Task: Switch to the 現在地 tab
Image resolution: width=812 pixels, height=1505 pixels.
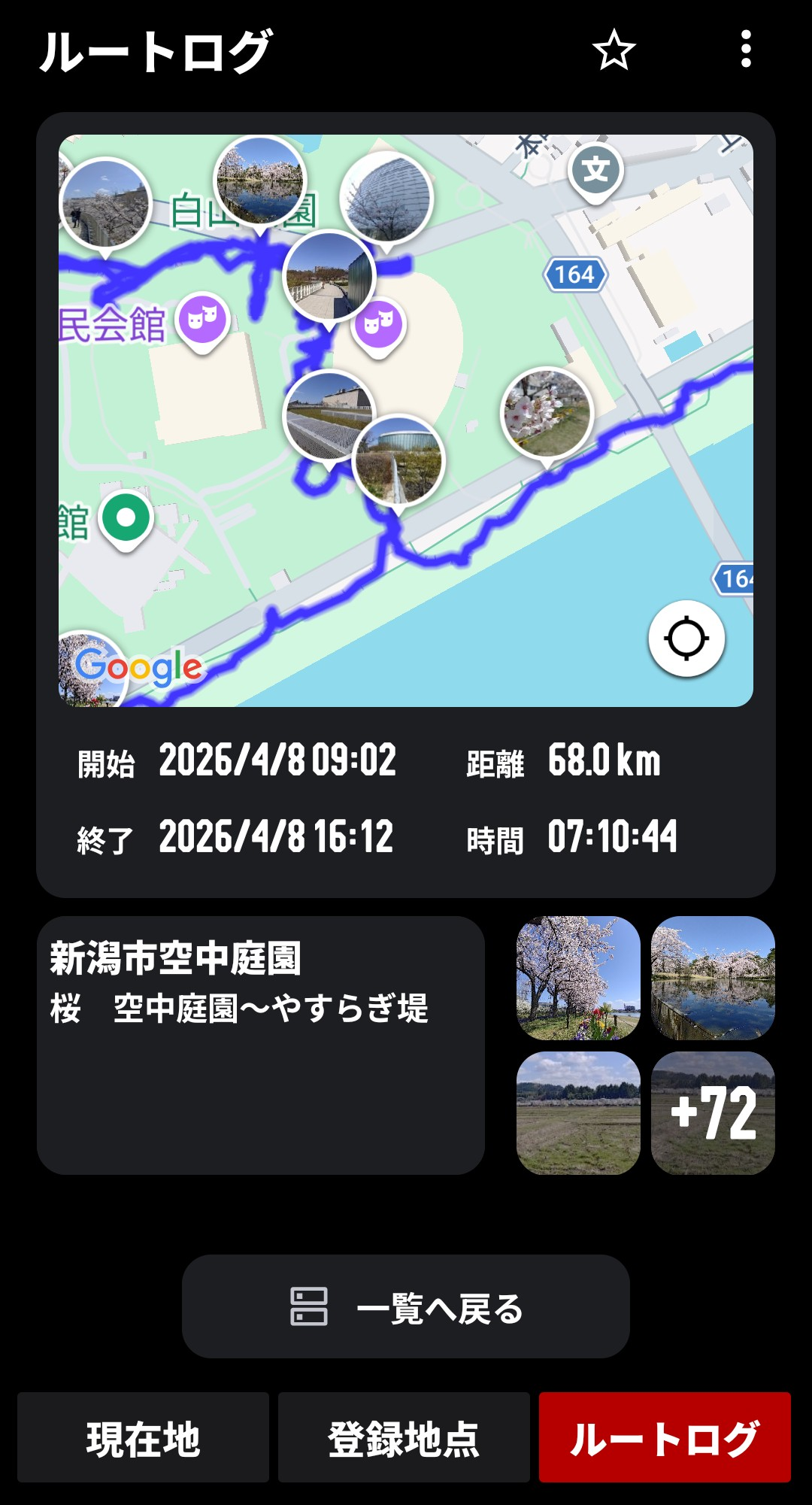Action: pyautogui.click(x=143, y=1437)
